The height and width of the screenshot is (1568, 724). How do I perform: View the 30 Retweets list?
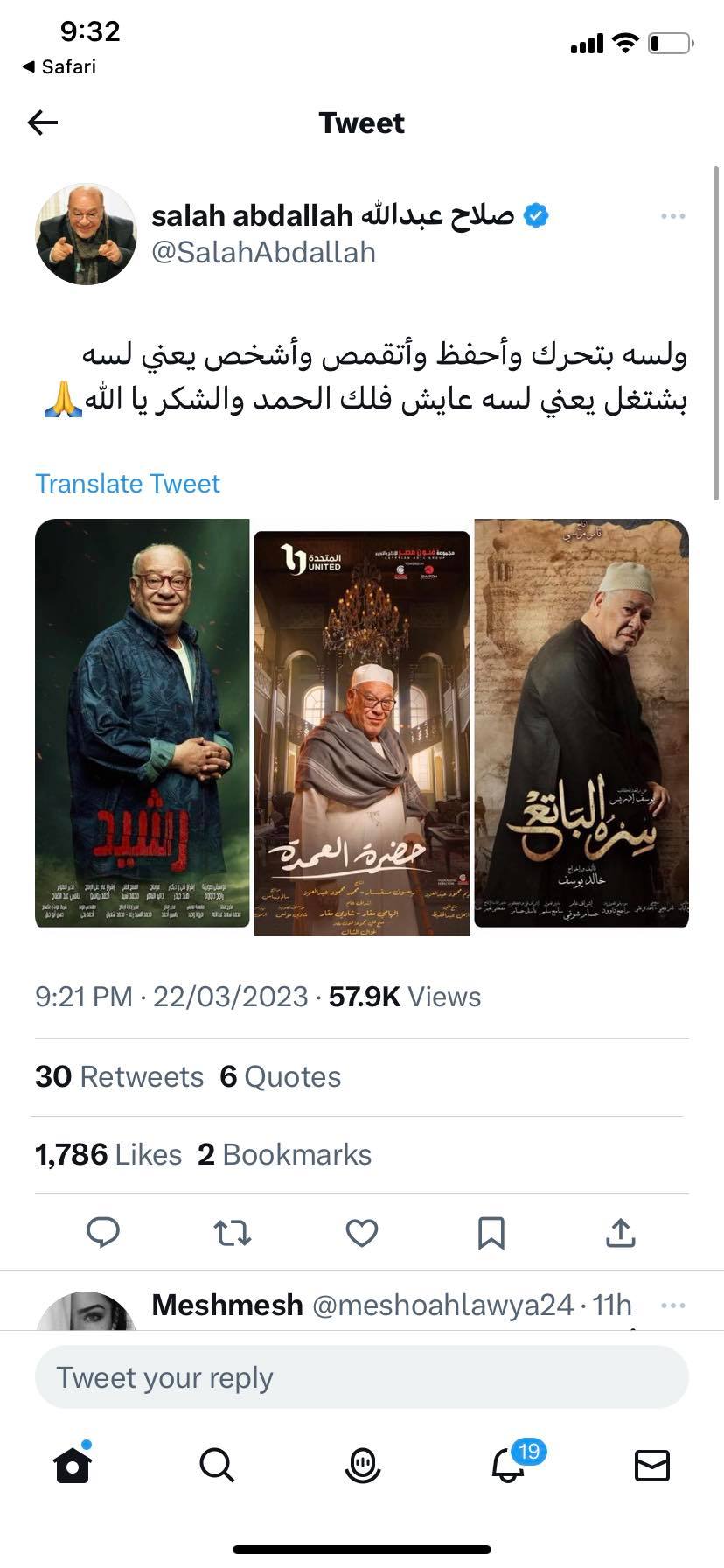(119, 1076)
